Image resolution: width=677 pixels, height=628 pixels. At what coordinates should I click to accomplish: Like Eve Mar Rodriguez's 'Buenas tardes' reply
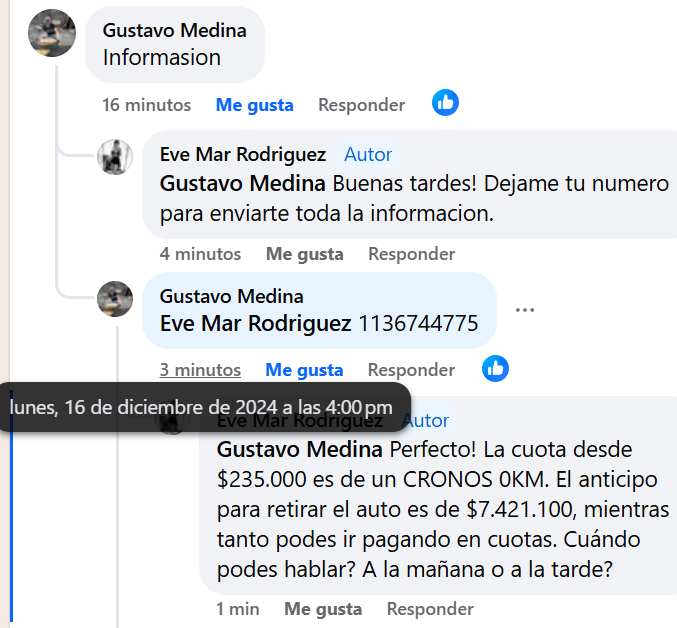click(x=304, y=254)
